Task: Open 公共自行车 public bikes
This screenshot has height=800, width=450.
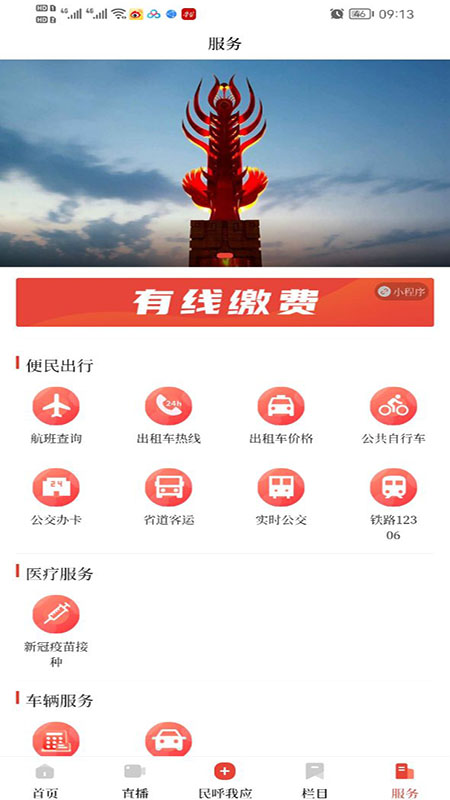Action: click(393, 416)
